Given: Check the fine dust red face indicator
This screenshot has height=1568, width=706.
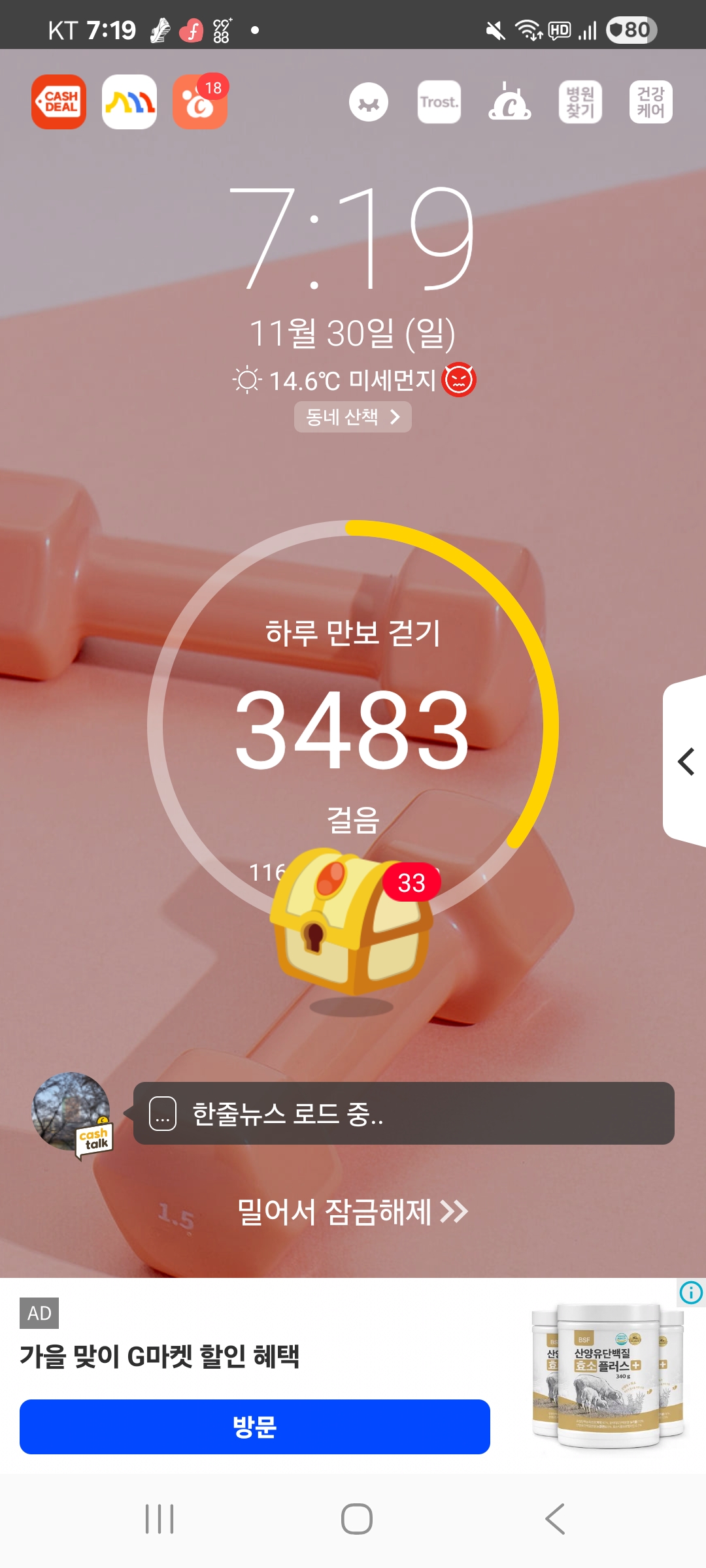Looking at the screenshot, I should point(459,380).
